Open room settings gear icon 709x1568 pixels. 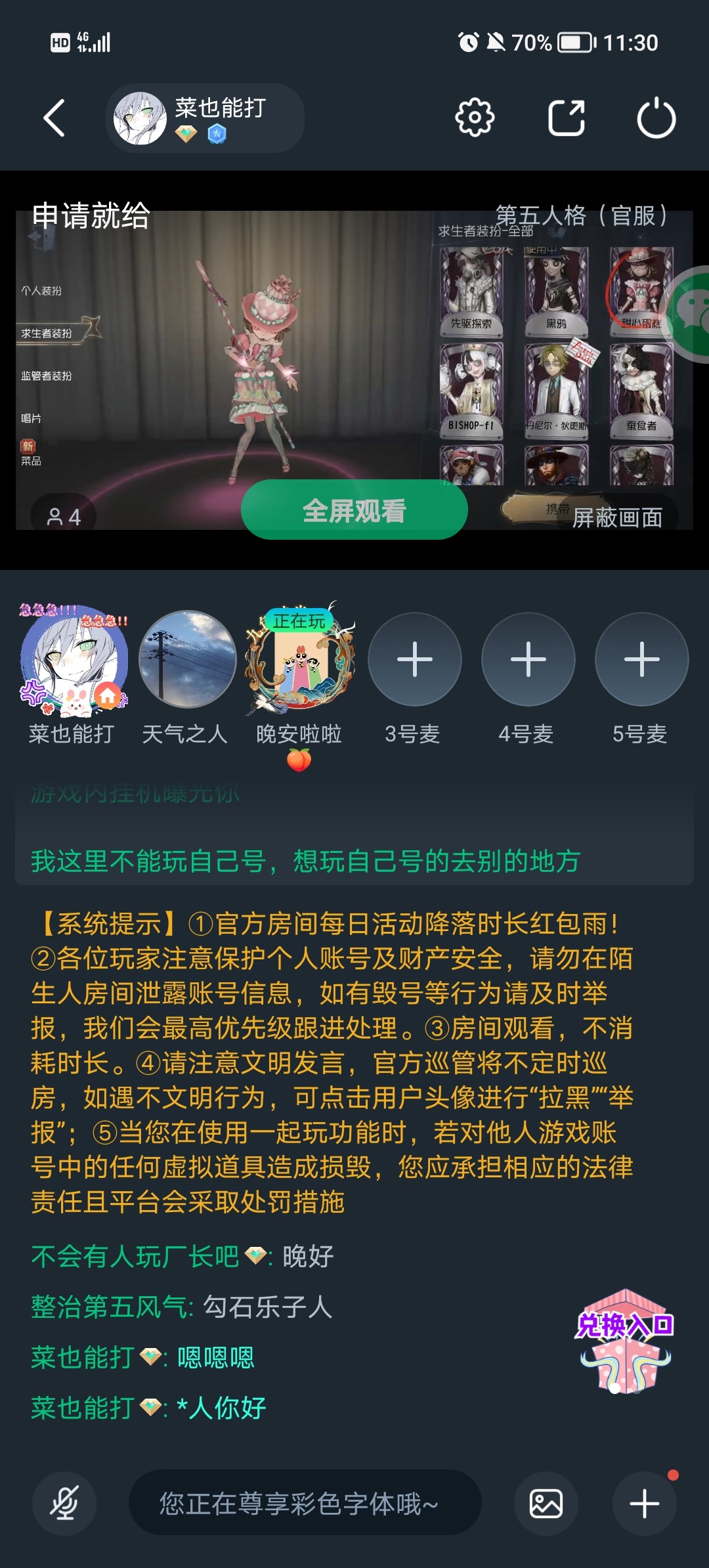click(475, 118)
